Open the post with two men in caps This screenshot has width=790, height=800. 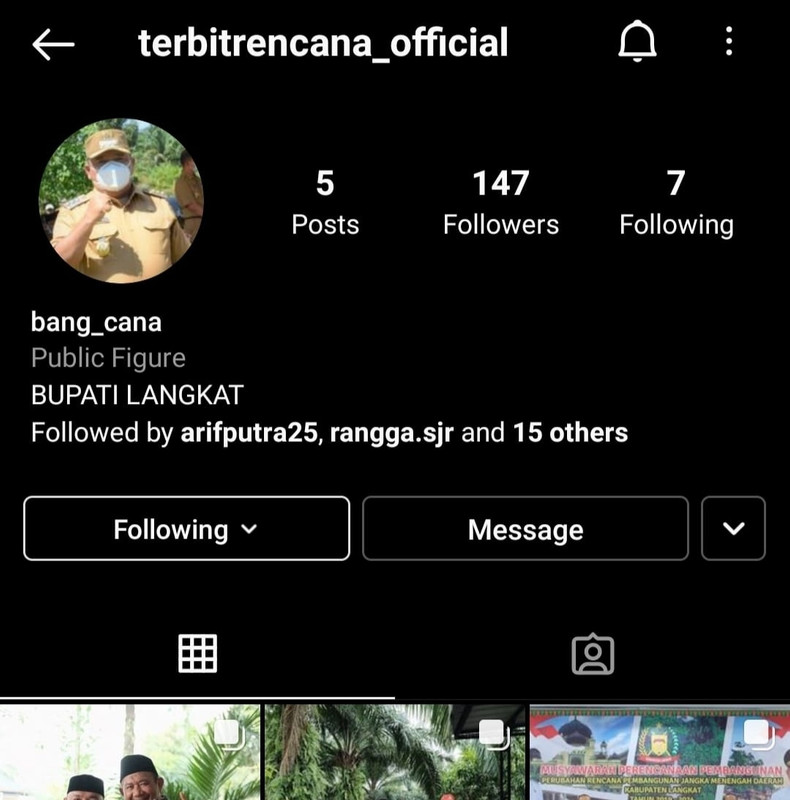pos(130,752)
